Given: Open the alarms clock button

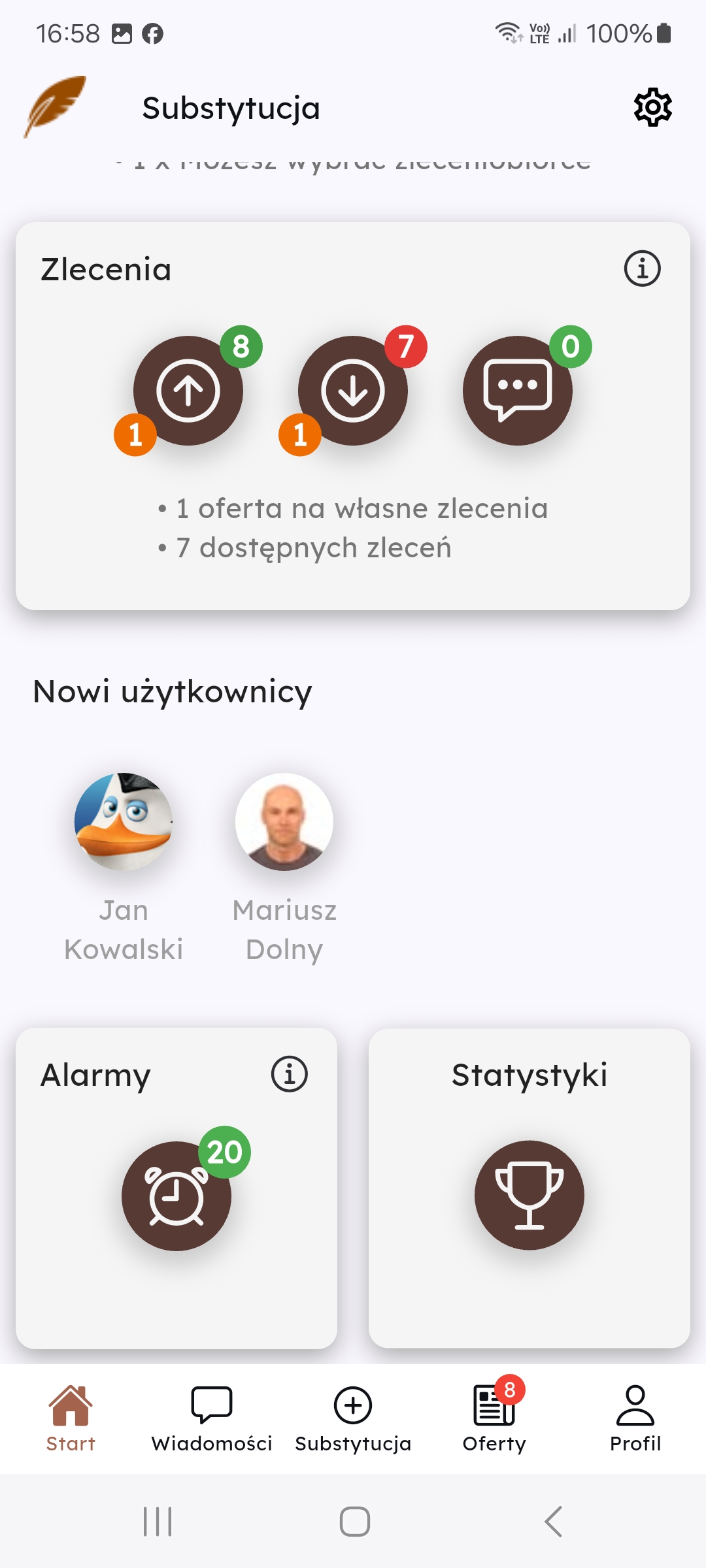Looking at the screenshot, I should tap(176, 1196).
